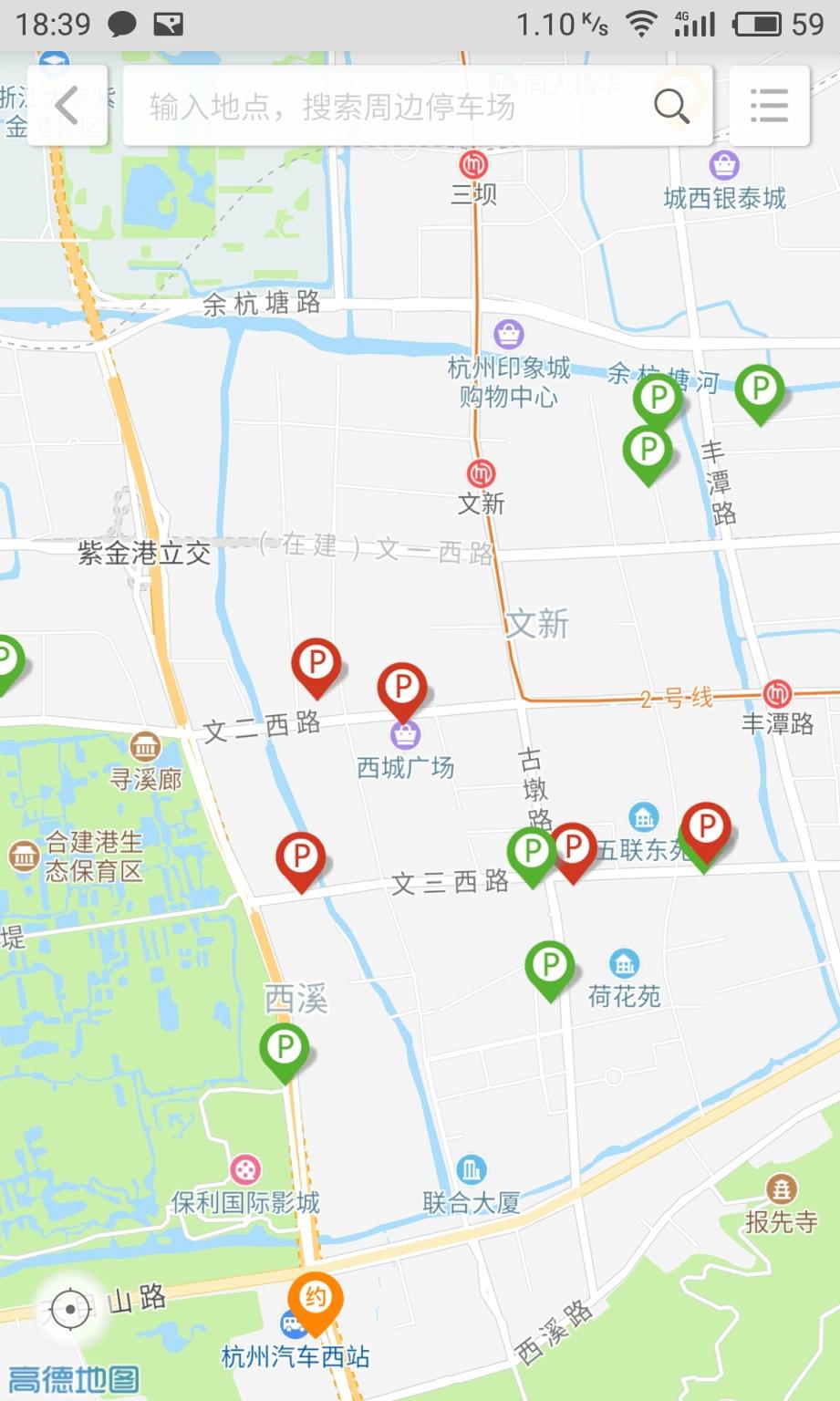Open the parking list view
840x1401 pixels.
point(769,106)
